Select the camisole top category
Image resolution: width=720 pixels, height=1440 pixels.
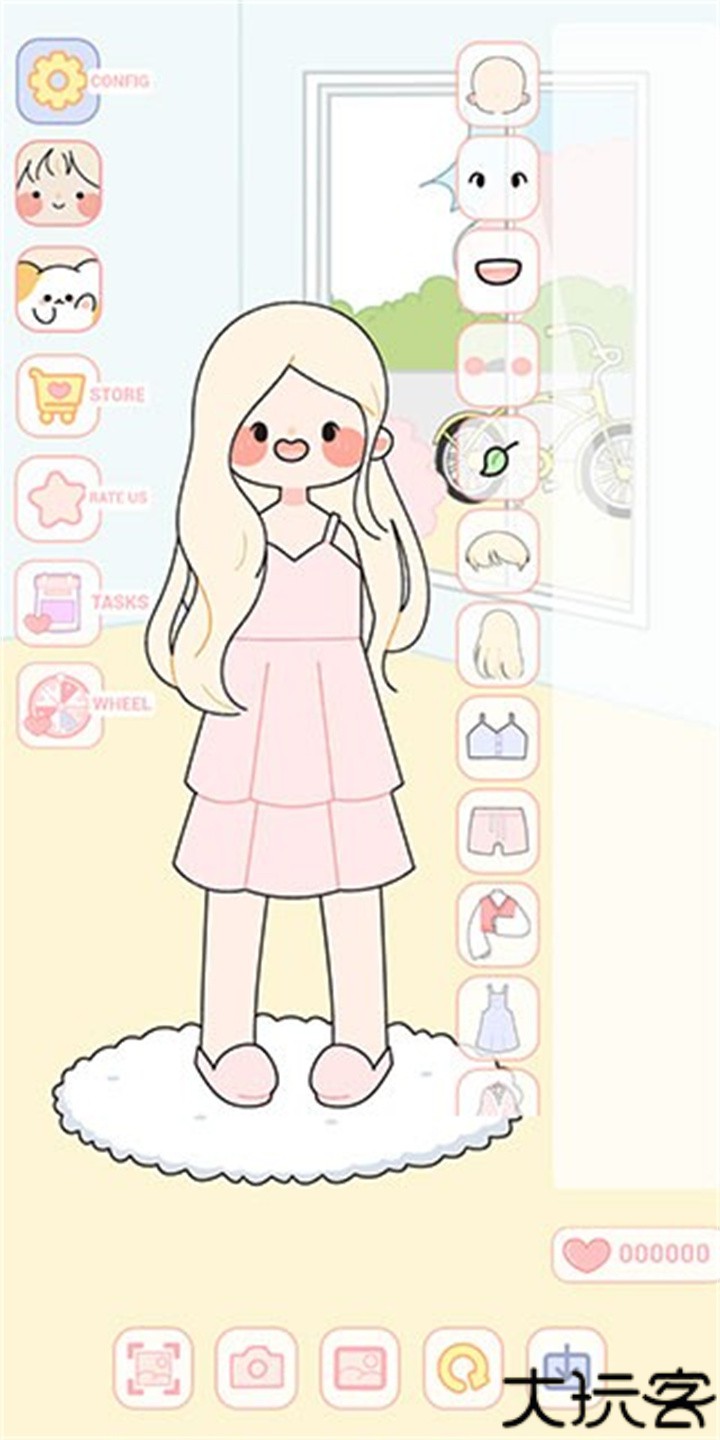(x=497, y=738)
